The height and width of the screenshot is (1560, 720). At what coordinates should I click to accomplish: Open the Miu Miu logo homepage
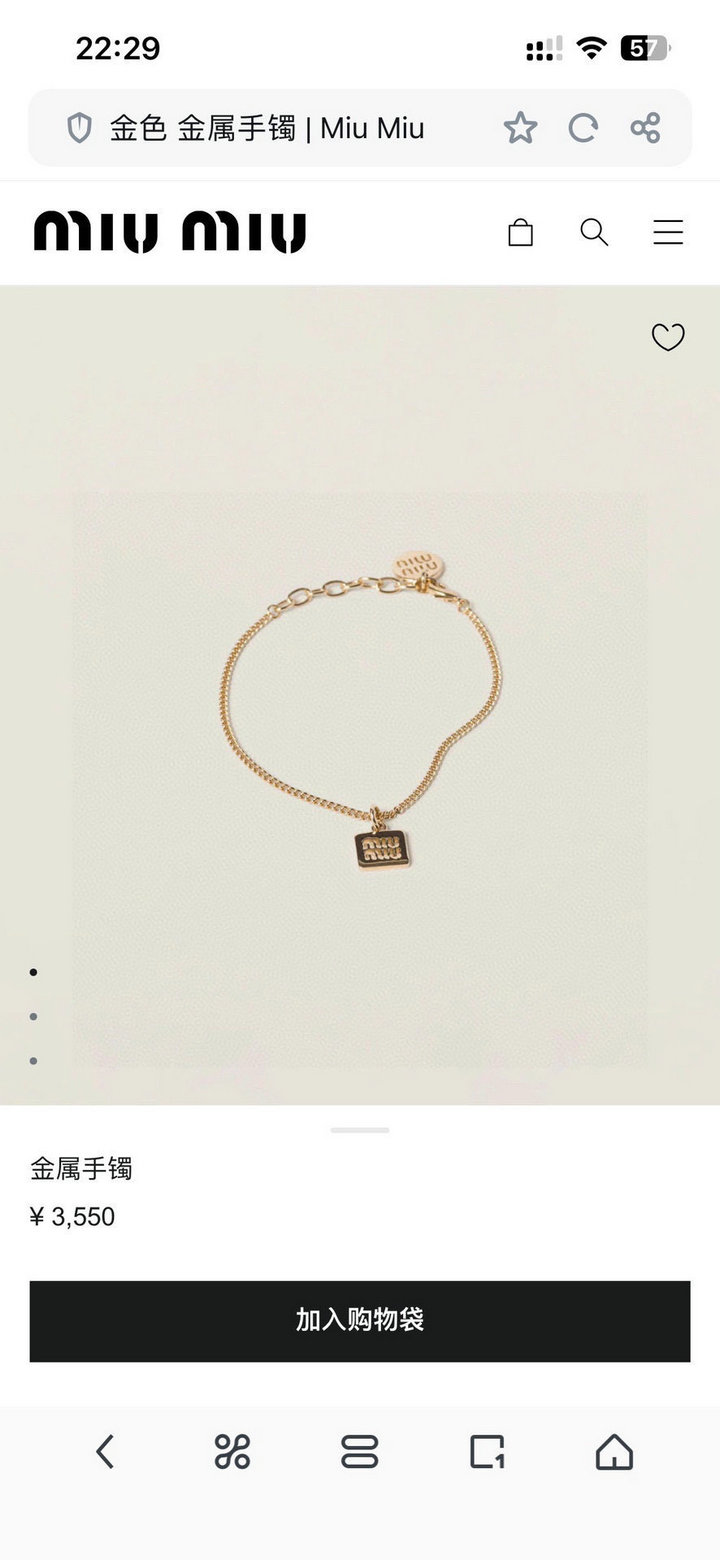tap(170, 232)
